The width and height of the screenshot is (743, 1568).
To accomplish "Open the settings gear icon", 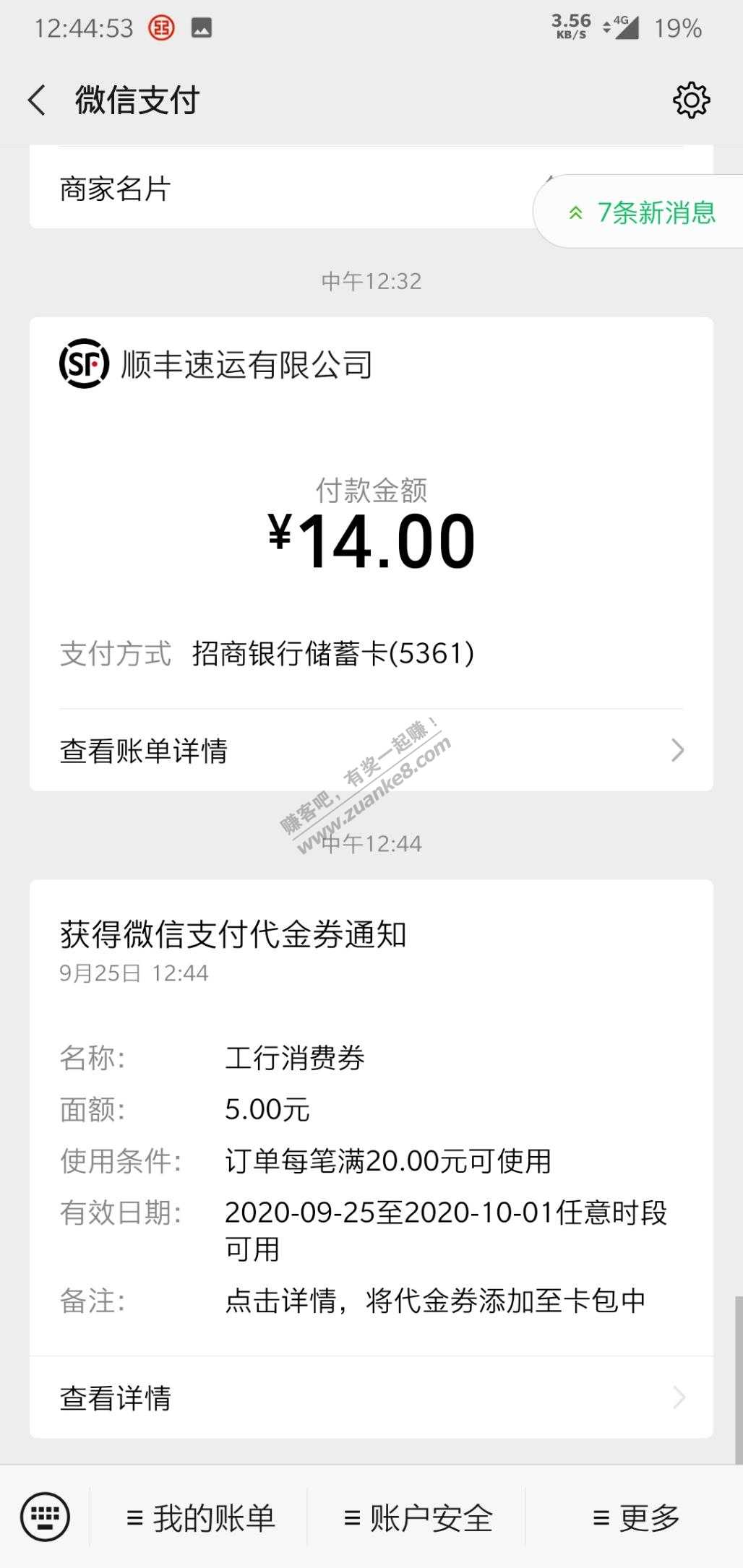I will click(x=691, y=100).
